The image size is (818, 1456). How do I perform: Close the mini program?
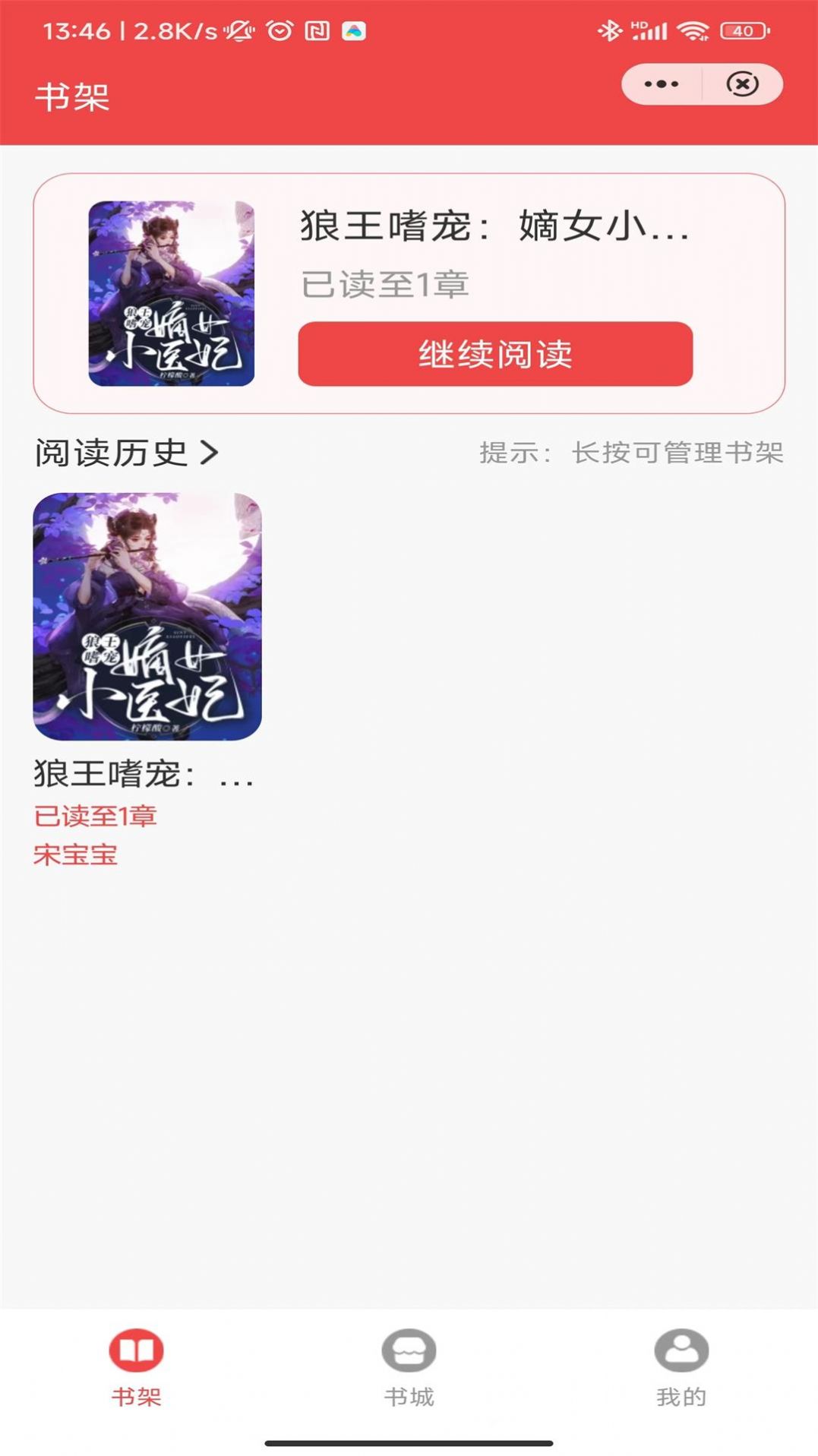click(742, 84)
